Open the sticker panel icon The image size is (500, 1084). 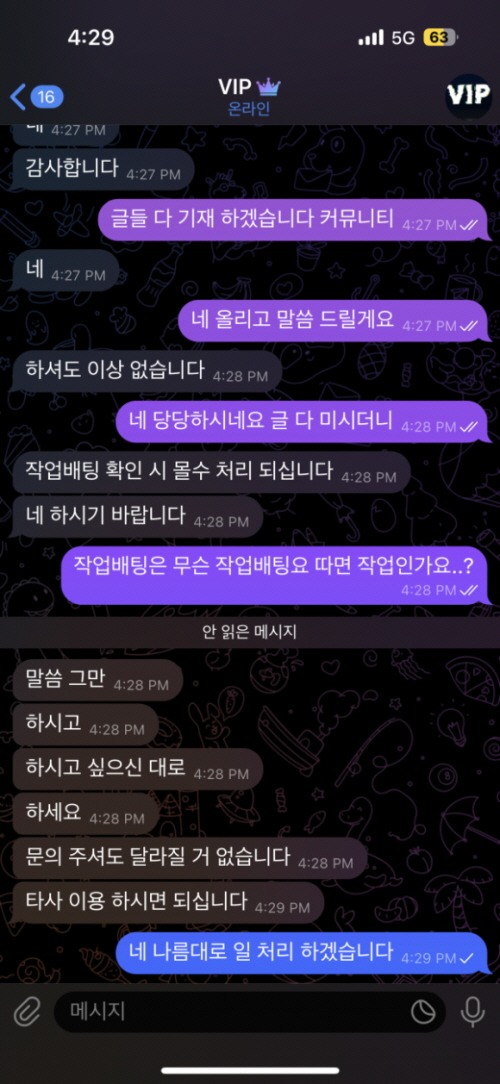pyautogui.click(x=423, y=1013)
